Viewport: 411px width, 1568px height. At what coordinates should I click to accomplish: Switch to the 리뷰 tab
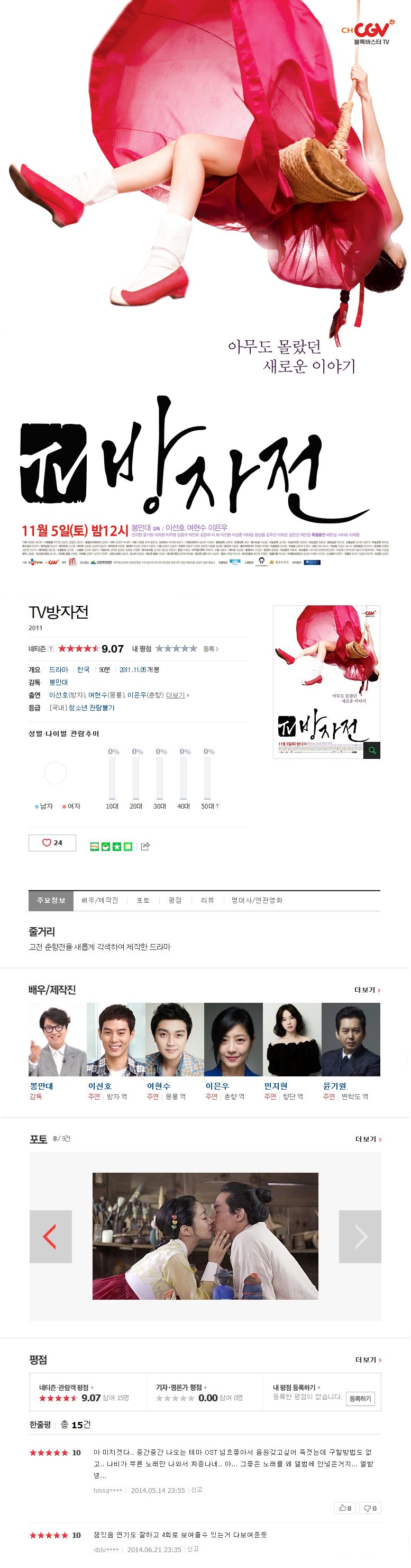point(207,900)
